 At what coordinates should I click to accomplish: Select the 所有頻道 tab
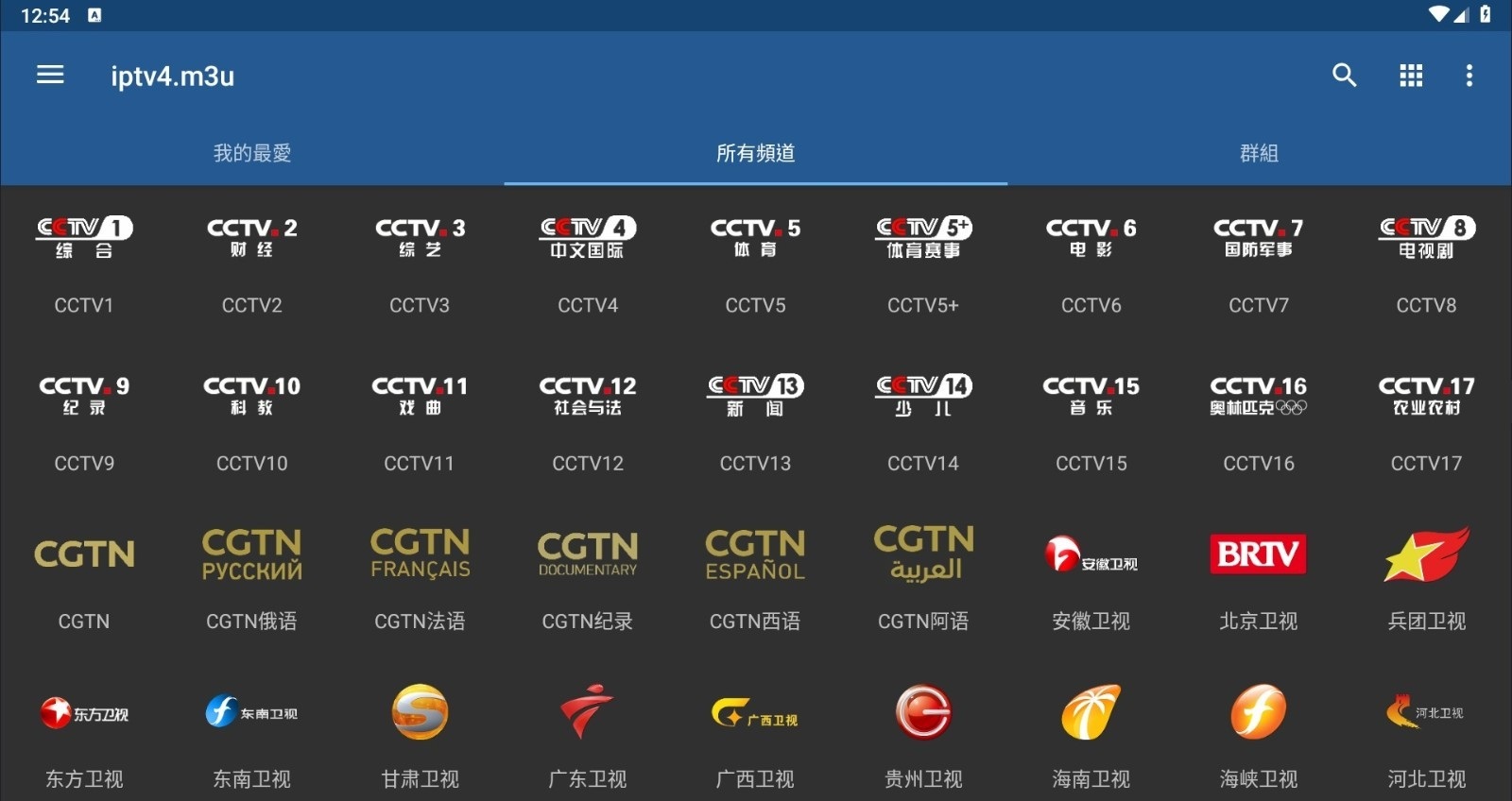755,153
